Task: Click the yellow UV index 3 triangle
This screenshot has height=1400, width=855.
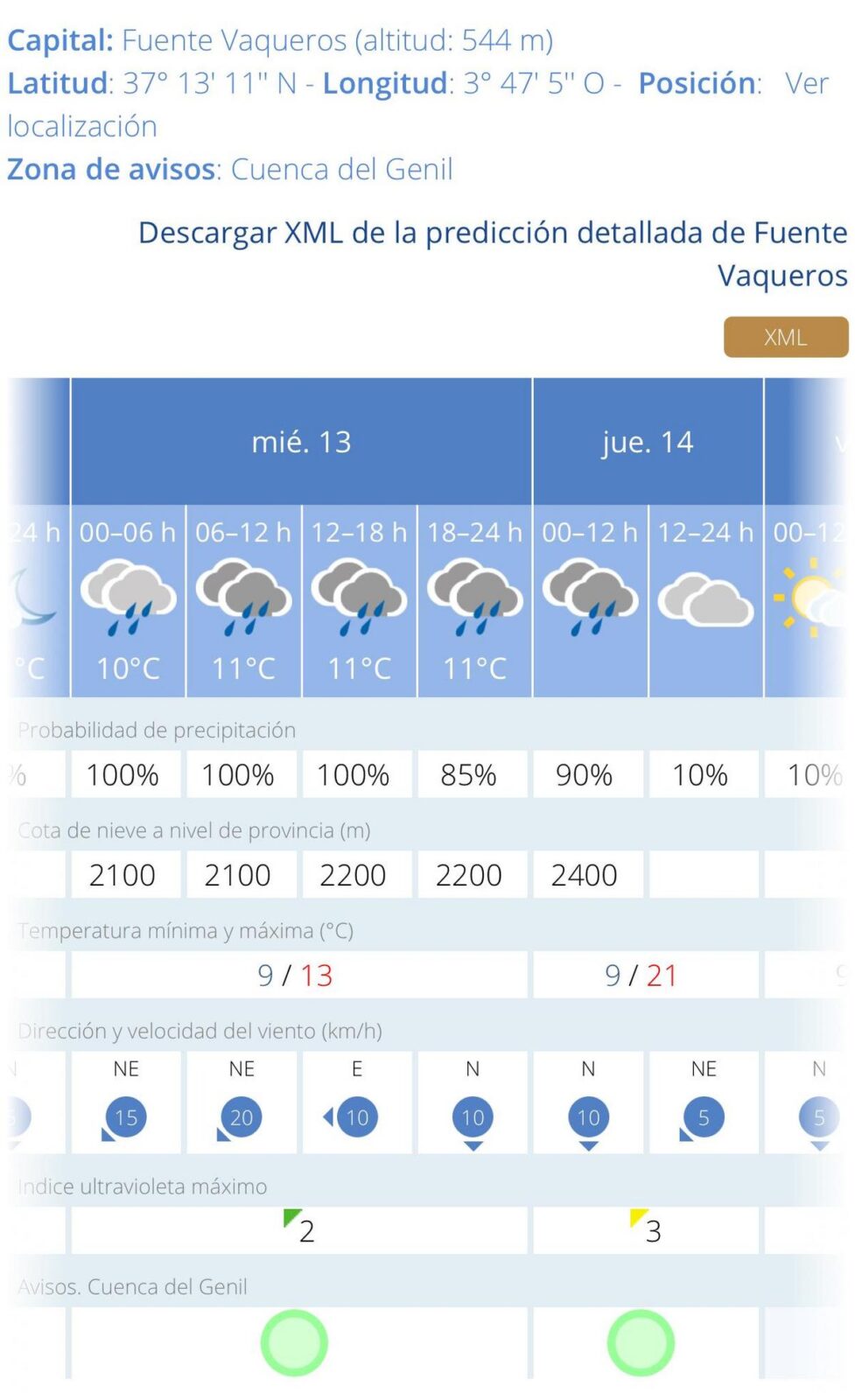Action: tap(637, 1218)
